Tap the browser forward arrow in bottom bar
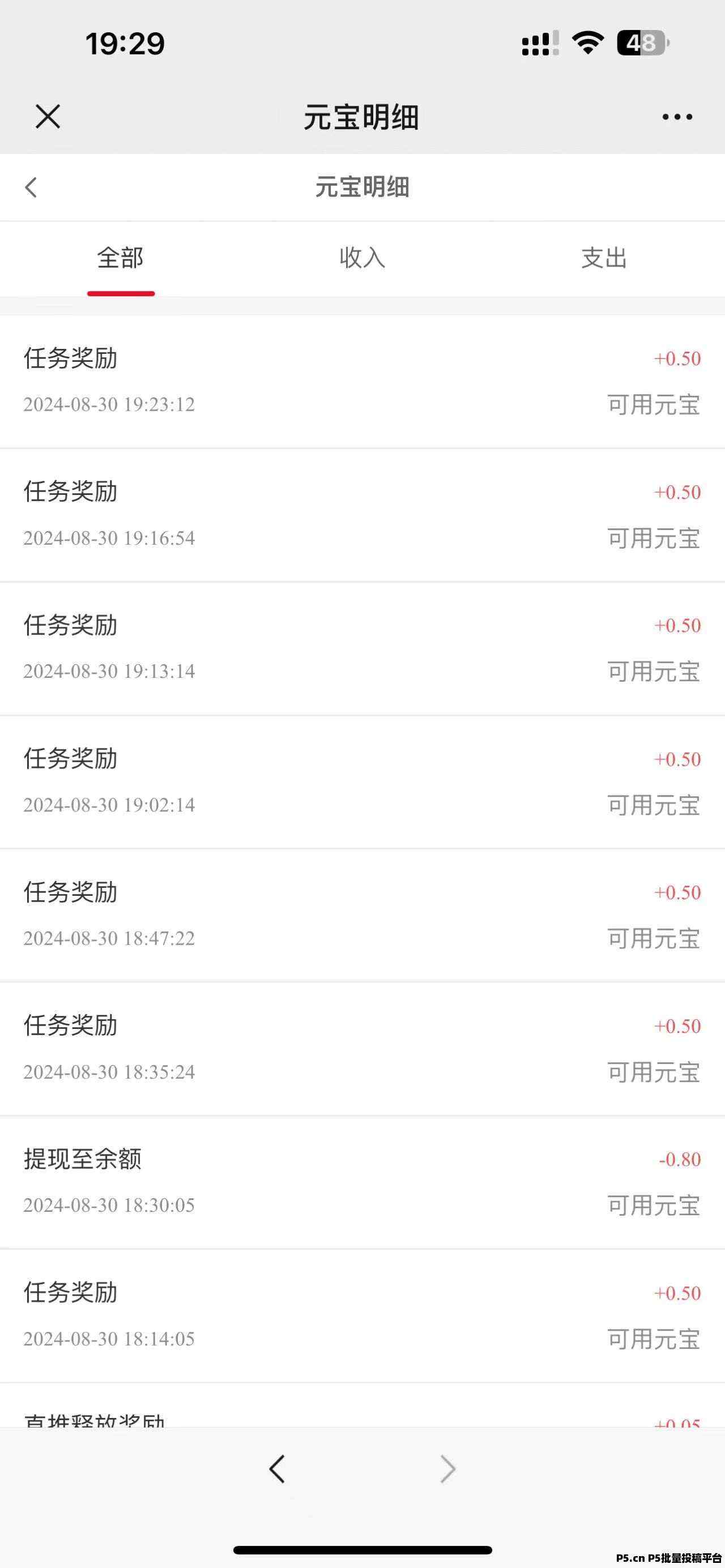Image resolution: width=725 pixels, height=1568 pixels. pyautogui.click(x=448, y=1469)
